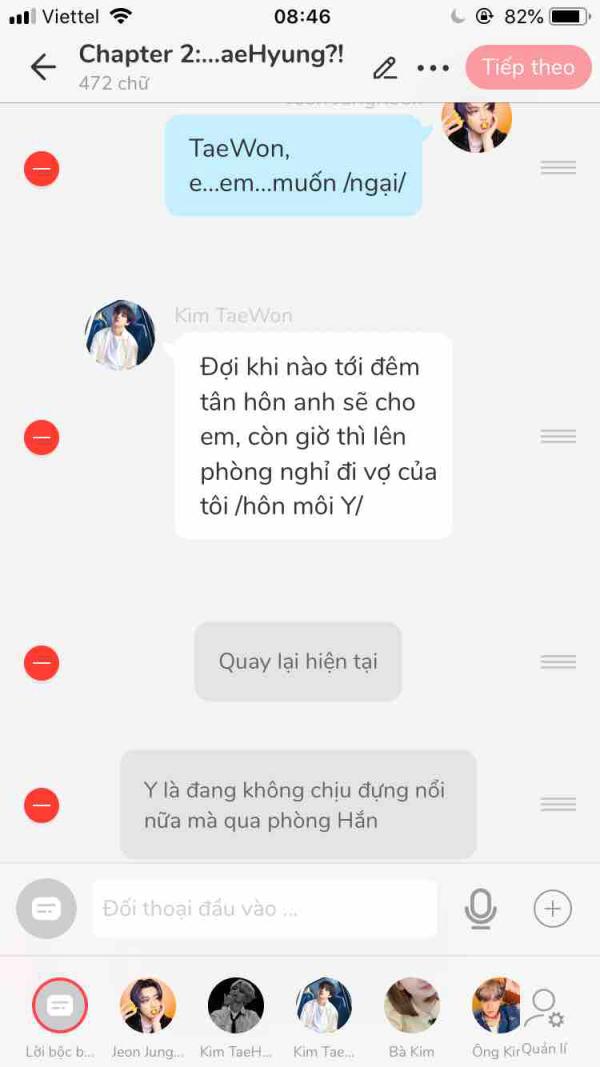Remove the 'Y là đang không chịu' narration
The image size is (600, 1067).
tap(41, 805)
